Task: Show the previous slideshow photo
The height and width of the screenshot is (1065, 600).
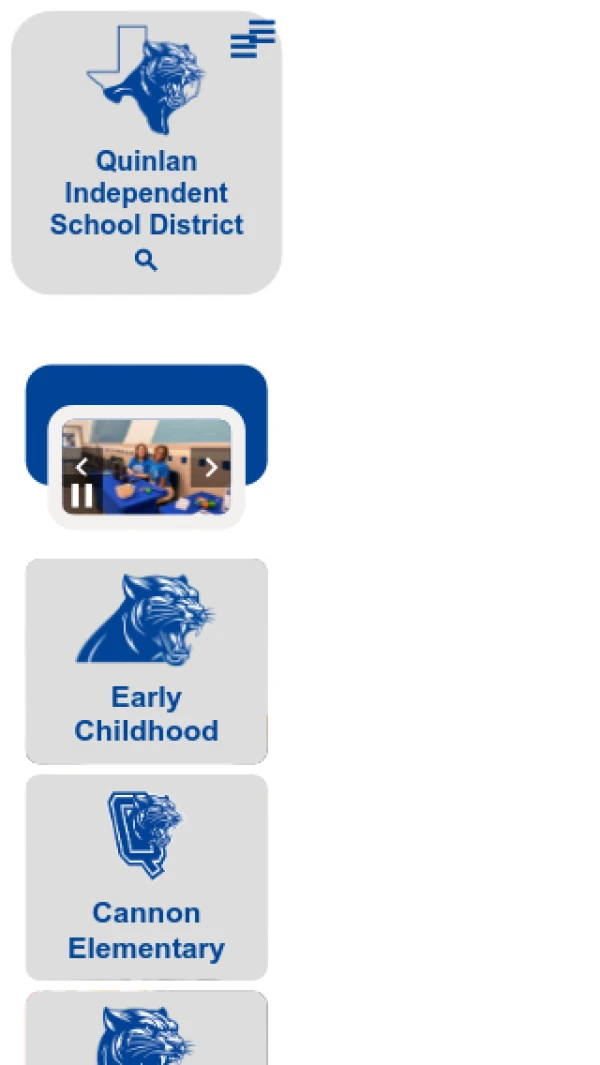Action: [x=82, y=467]
